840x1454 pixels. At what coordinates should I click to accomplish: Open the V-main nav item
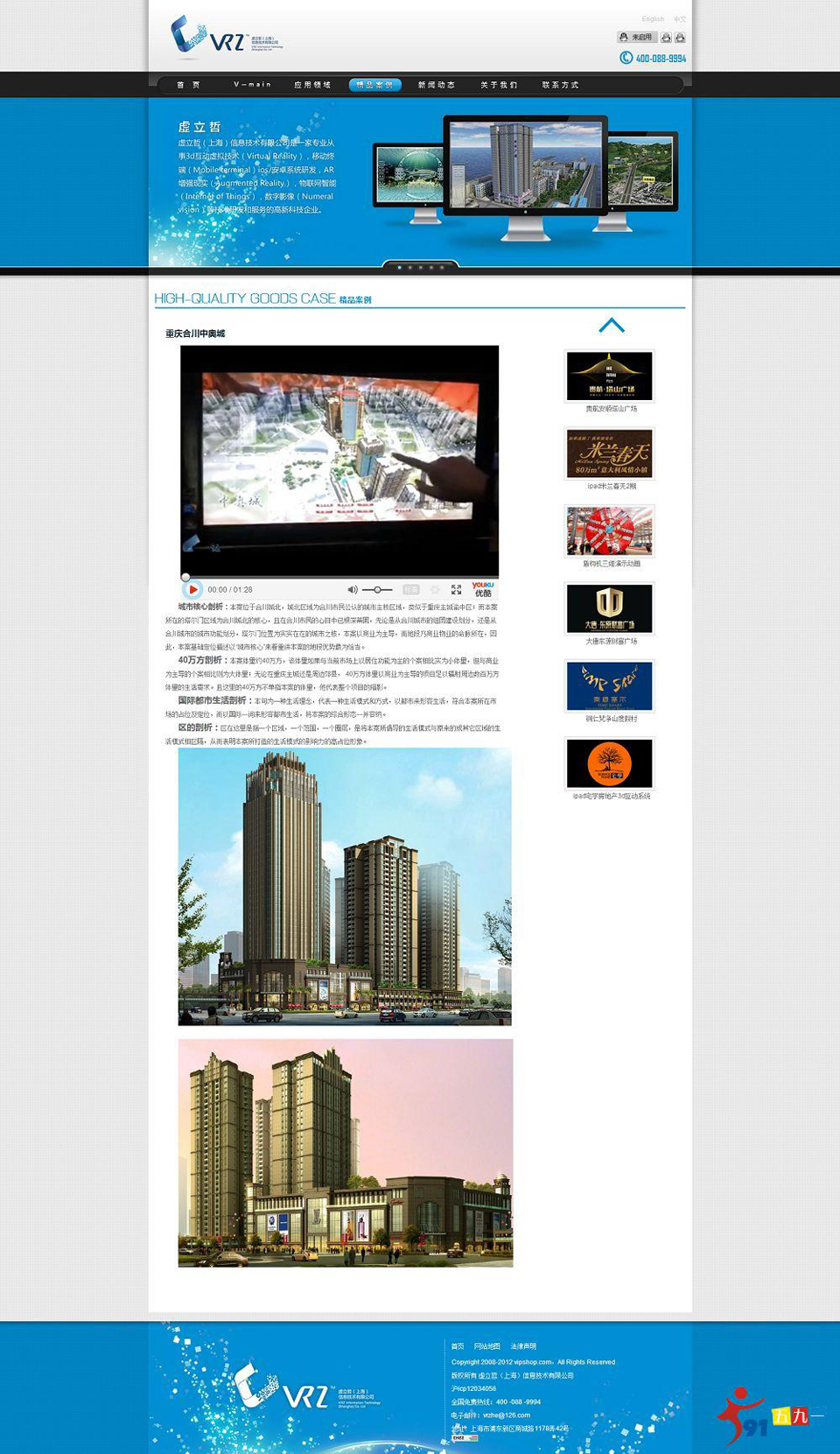pos(252,85)
